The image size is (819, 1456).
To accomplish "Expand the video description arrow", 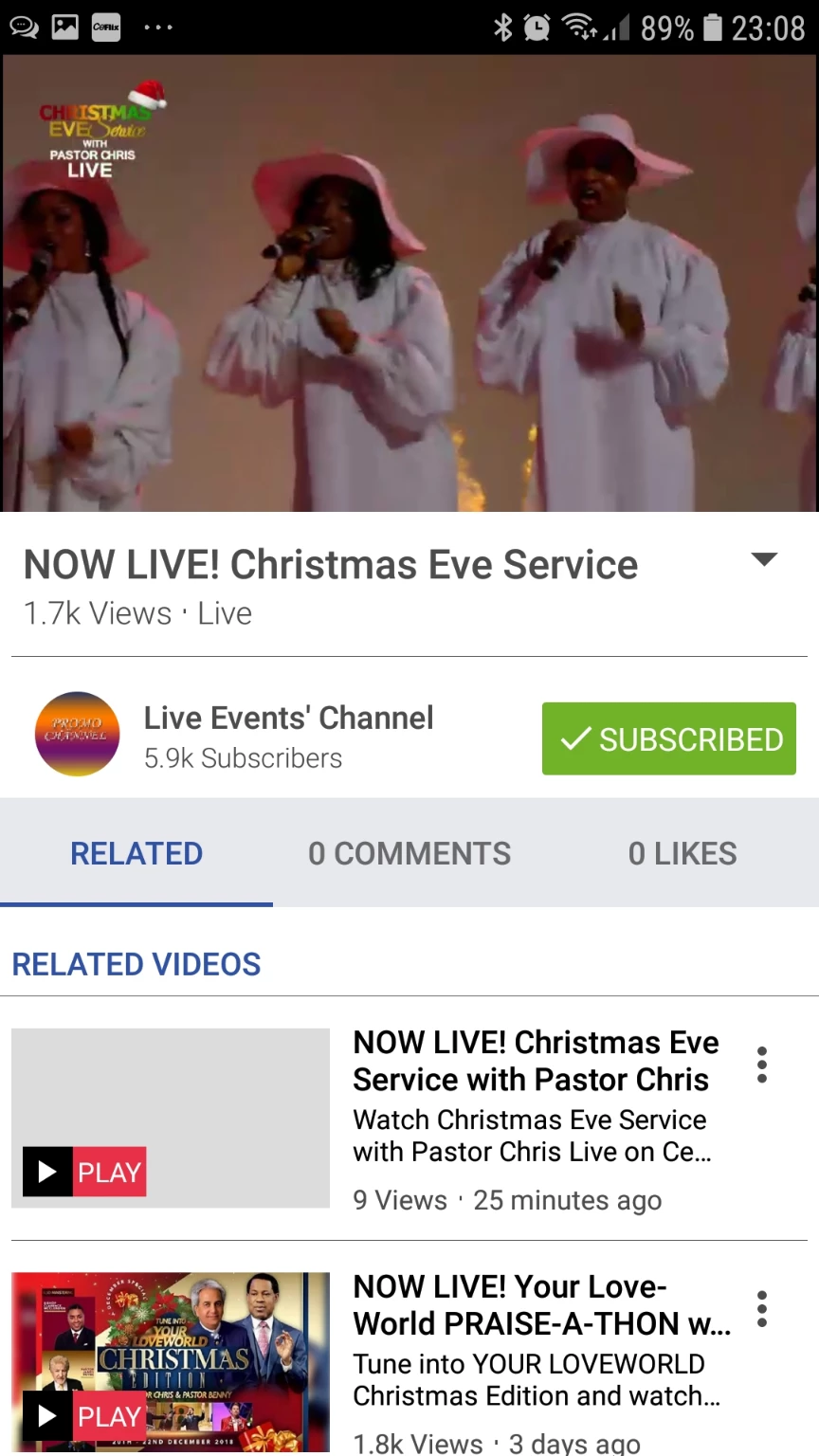I will point(764,559).
